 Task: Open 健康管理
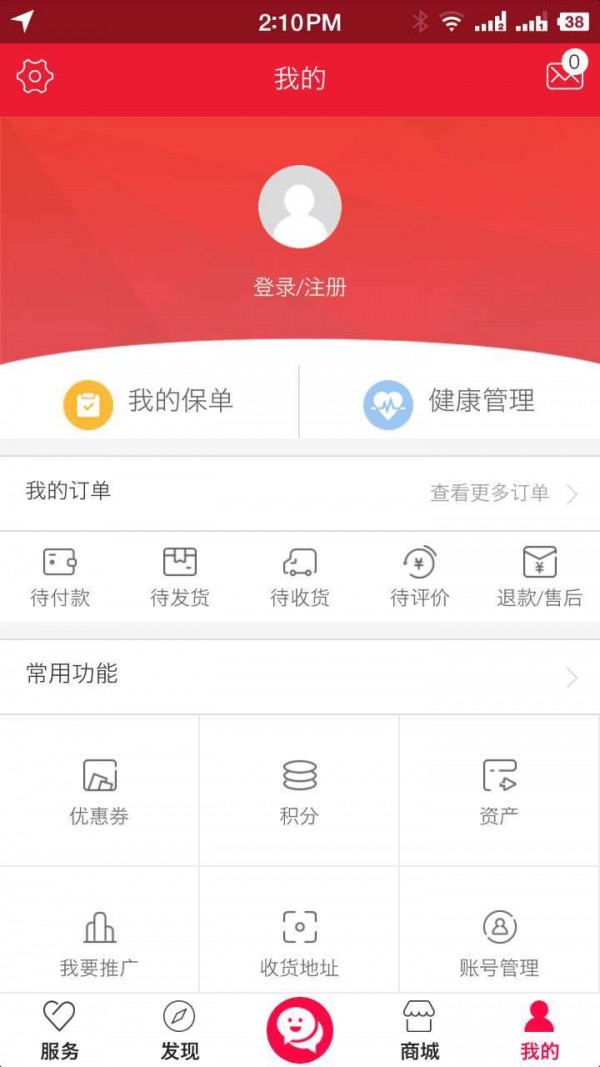(x=450, y=402)
